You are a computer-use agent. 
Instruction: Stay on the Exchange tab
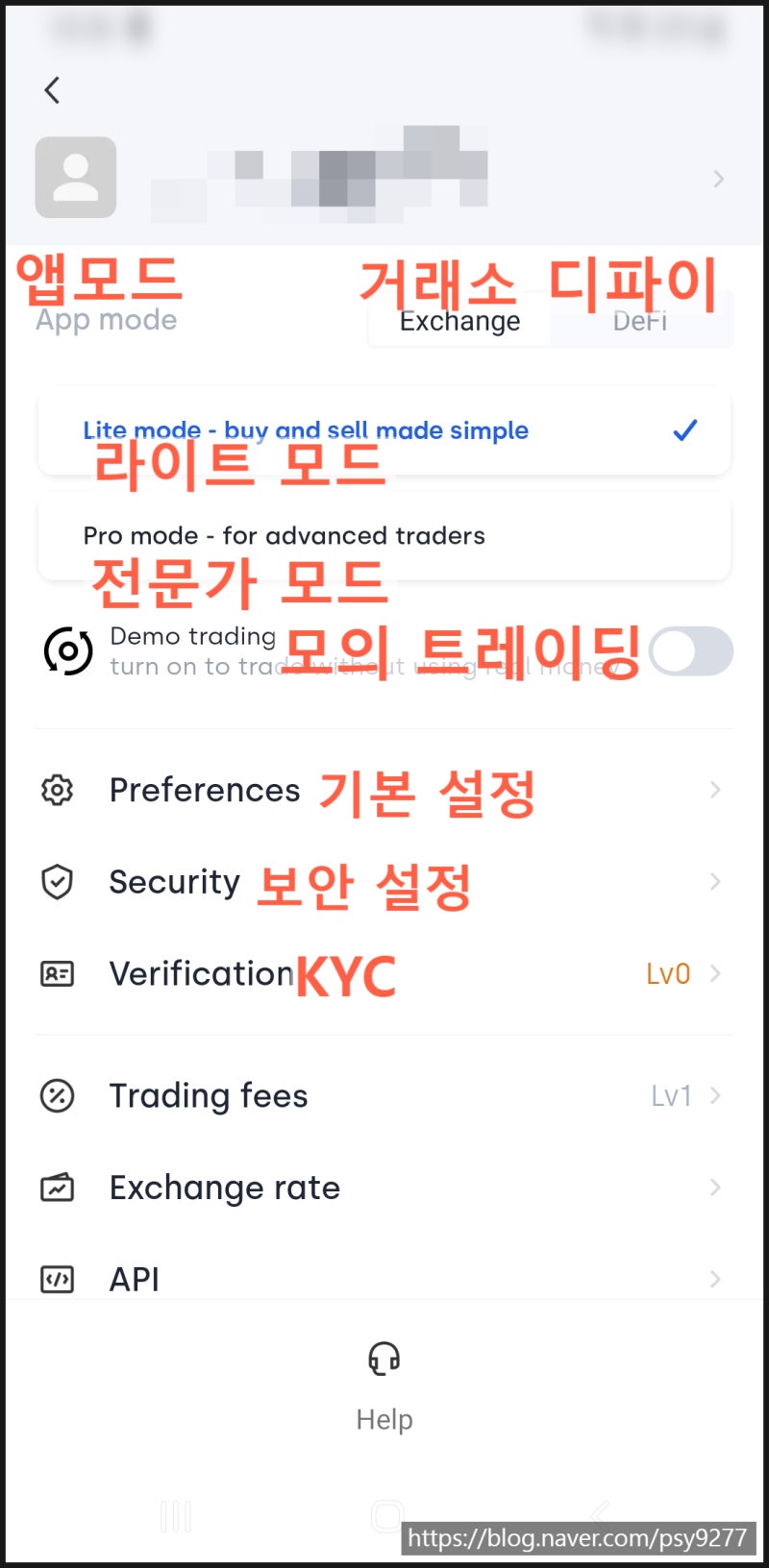[459, 321]
